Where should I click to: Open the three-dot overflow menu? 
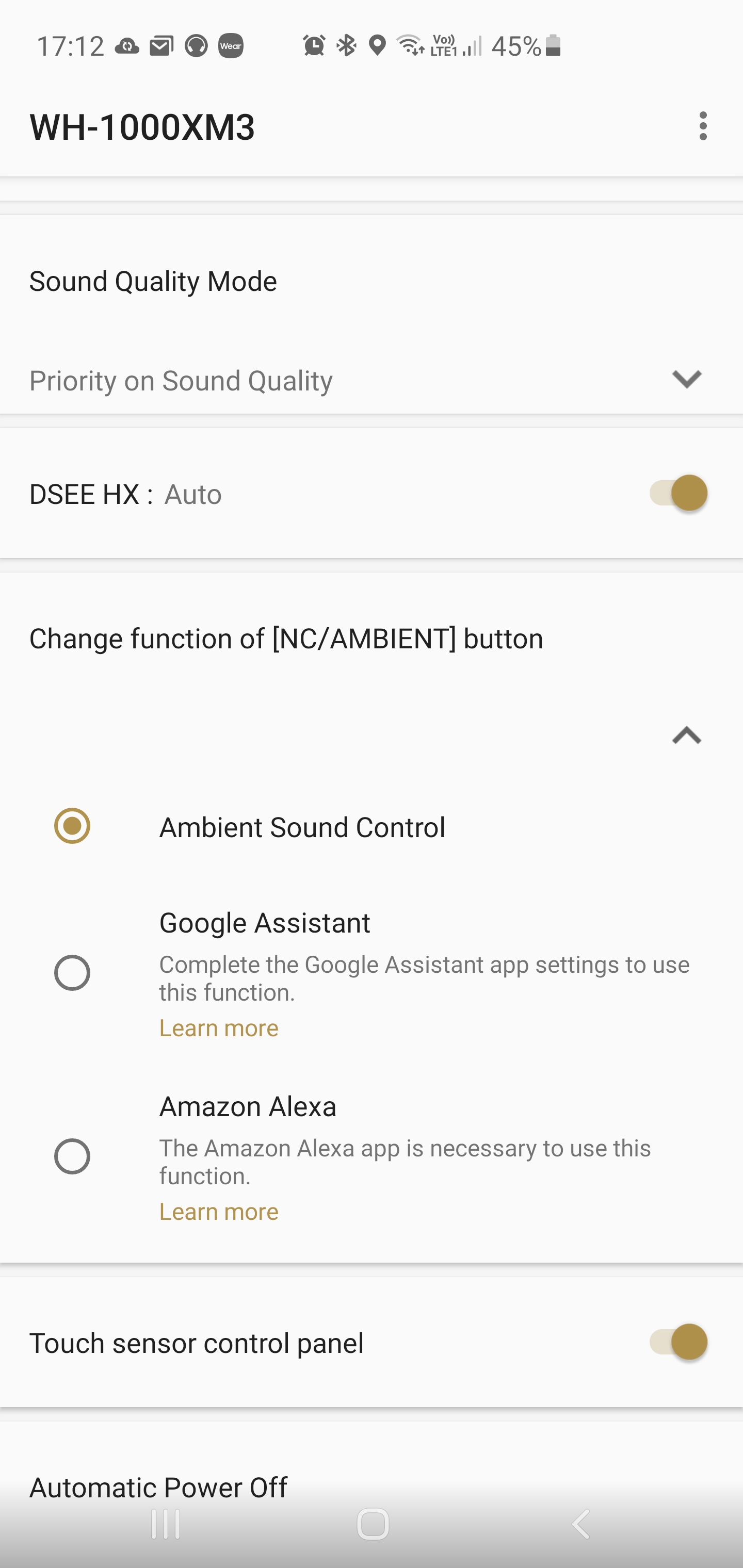[x=703, y=126]
